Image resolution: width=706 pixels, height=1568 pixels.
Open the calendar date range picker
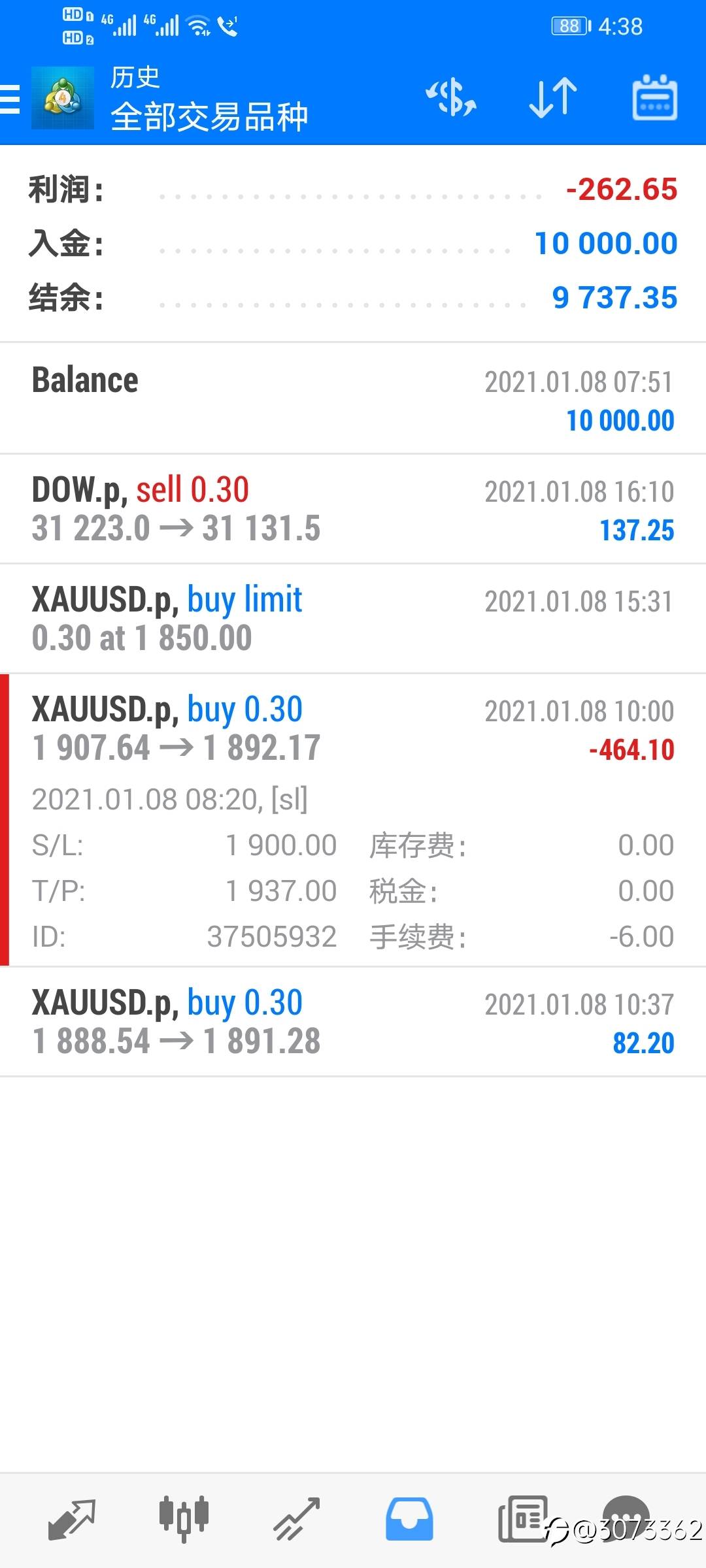coord(654,98)
